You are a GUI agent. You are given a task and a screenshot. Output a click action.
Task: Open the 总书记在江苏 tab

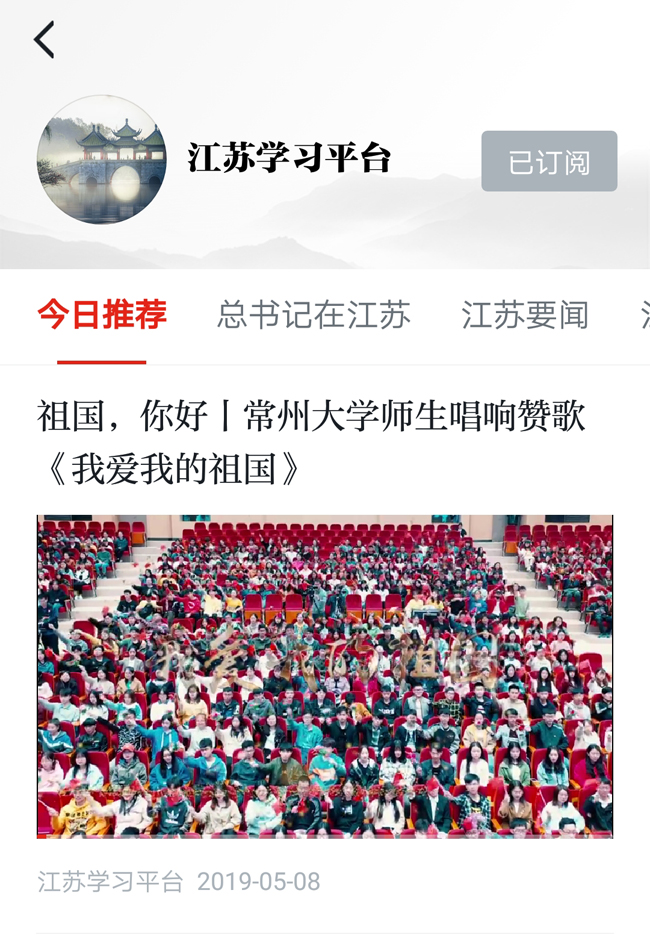click(x=314, y=315)
